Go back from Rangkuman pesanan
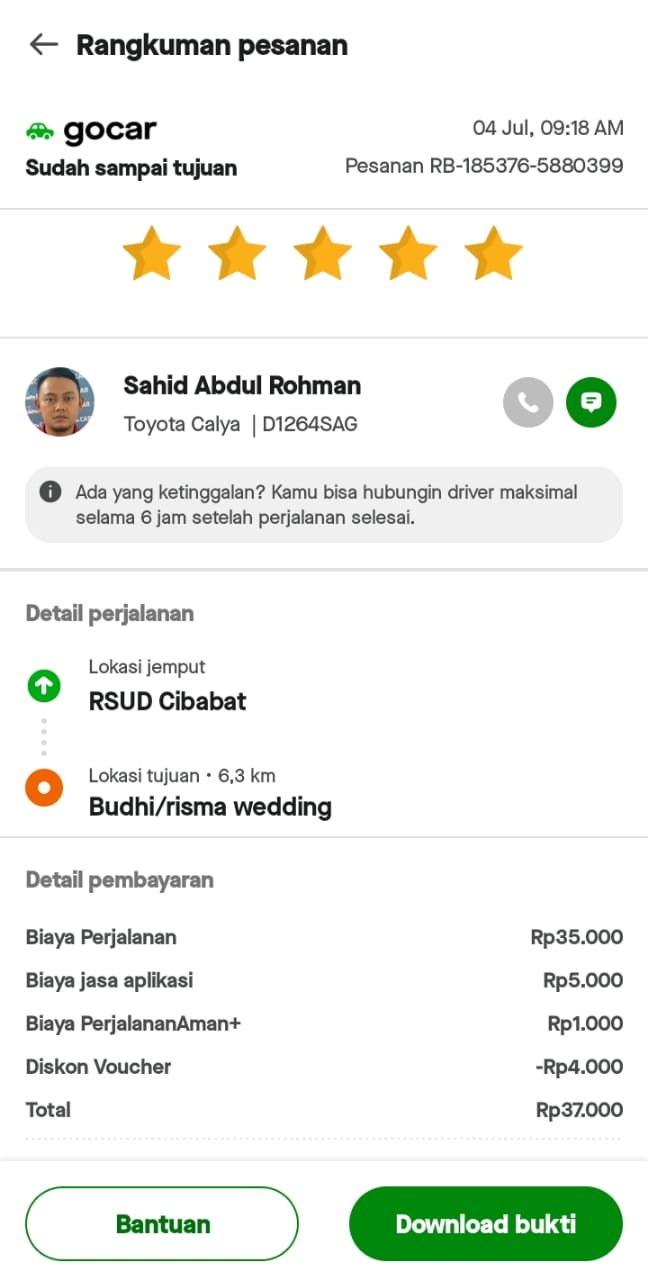 tap(44, 45)
